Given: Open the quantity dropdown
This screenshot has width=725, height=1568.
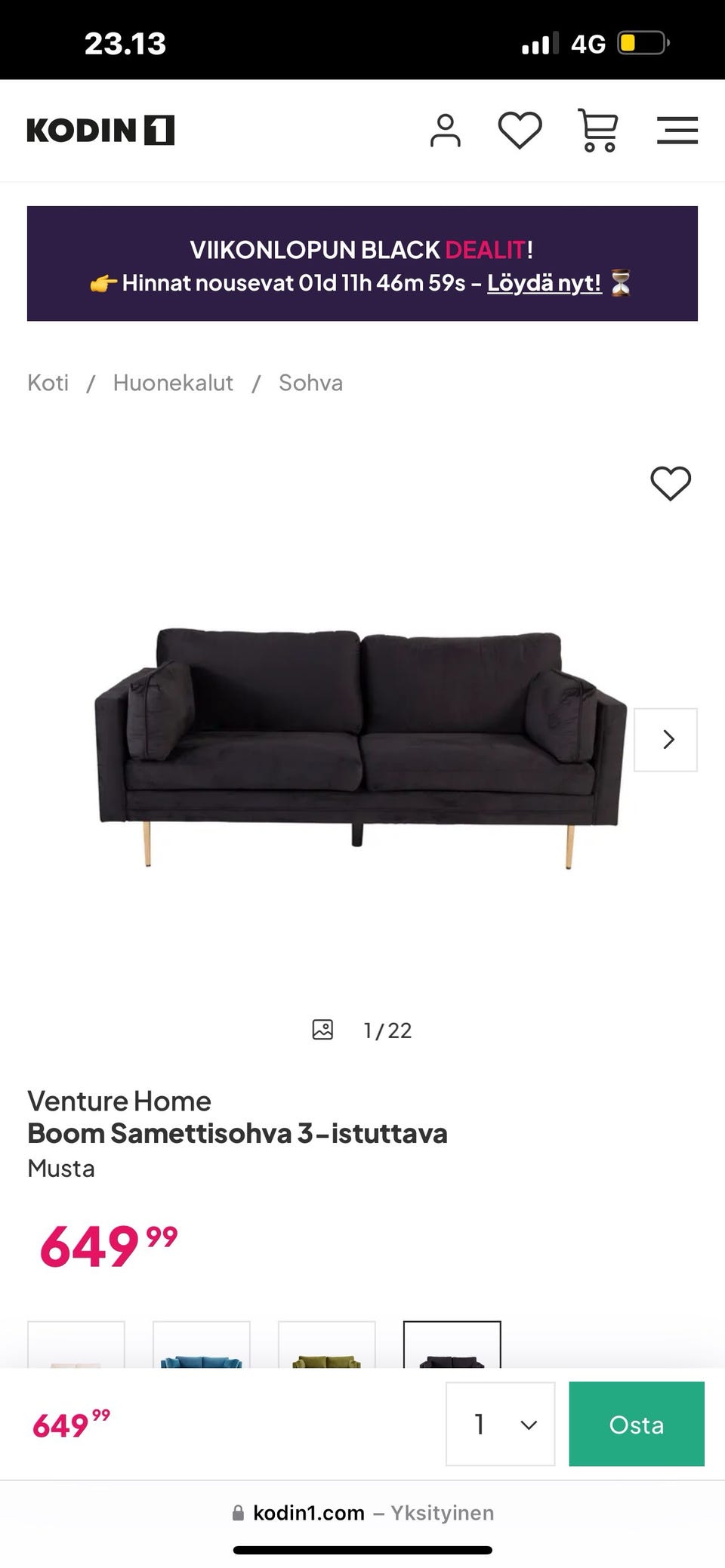Looking at the screenshot, I should 501,1425.
